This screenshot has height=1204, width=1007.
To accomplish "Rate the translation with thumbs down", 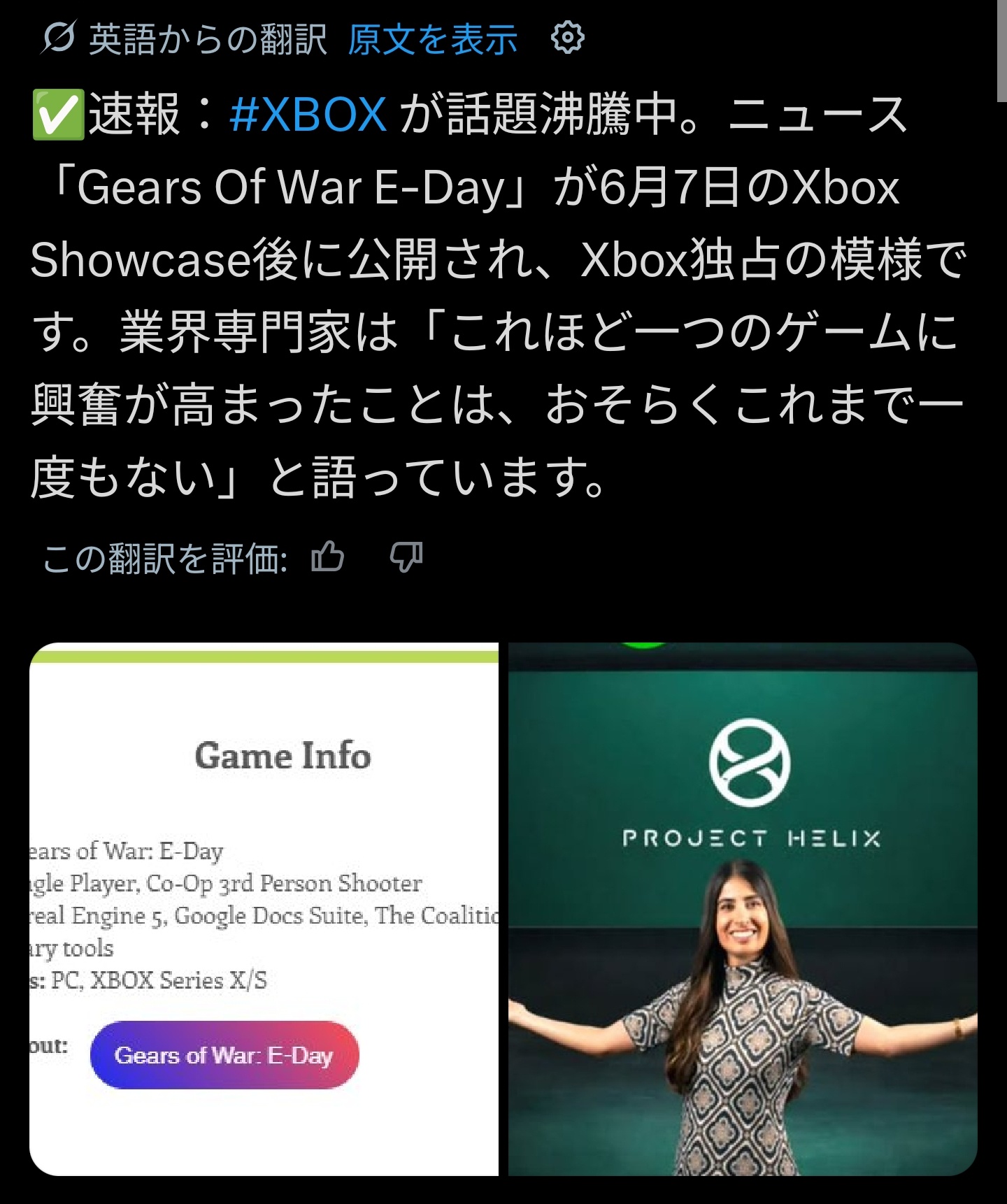I will 406,557.
